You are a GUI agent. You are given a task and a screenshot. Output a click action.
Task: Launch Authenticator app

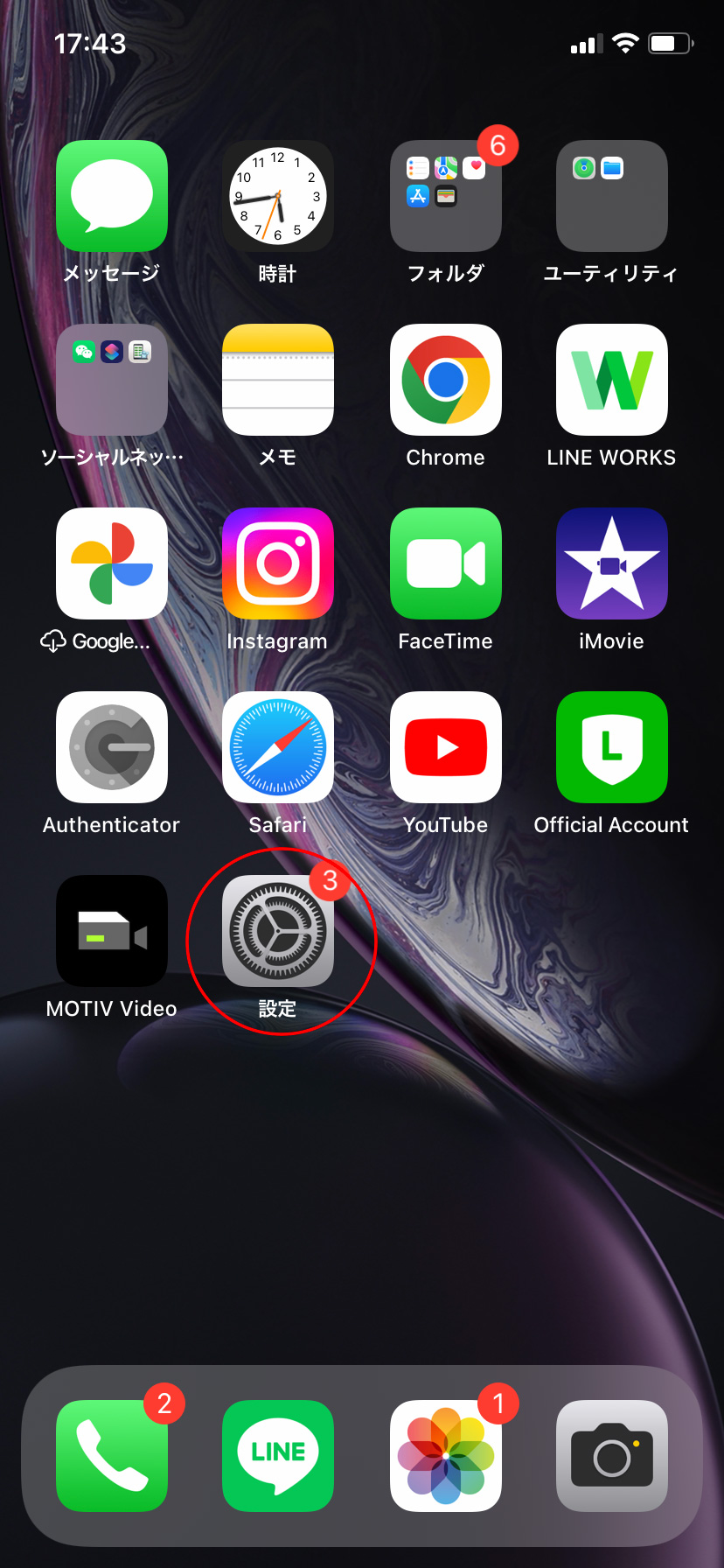pyautogui.click(x=112, y=747)
